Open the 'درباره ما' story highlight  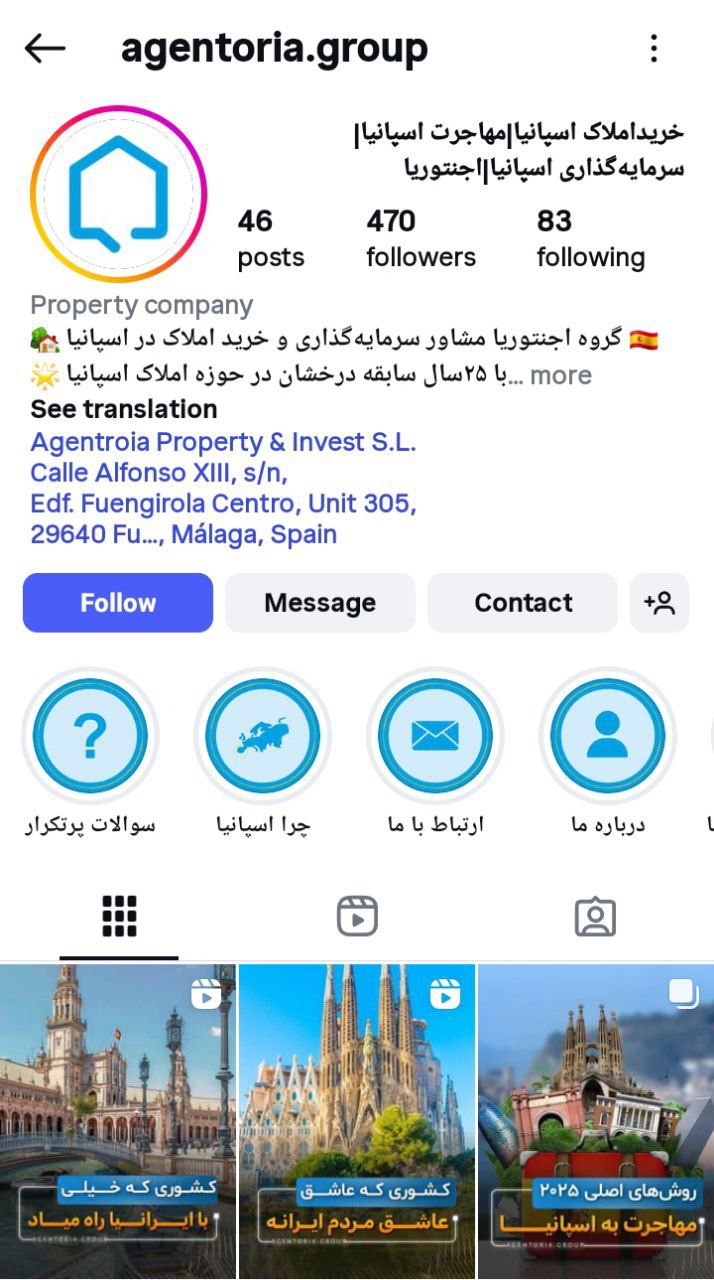click(608, 737)
